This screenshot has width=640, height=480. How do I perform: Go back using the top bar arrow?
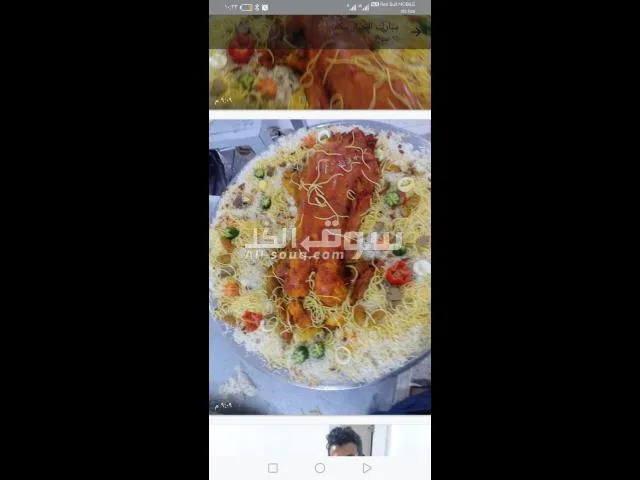click(x=417, y=30)
